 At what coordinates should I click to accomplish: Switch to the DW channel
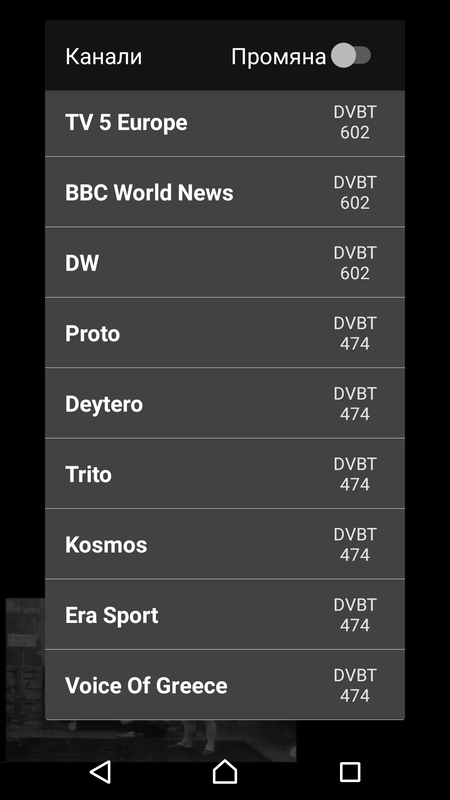coord(225,263)
